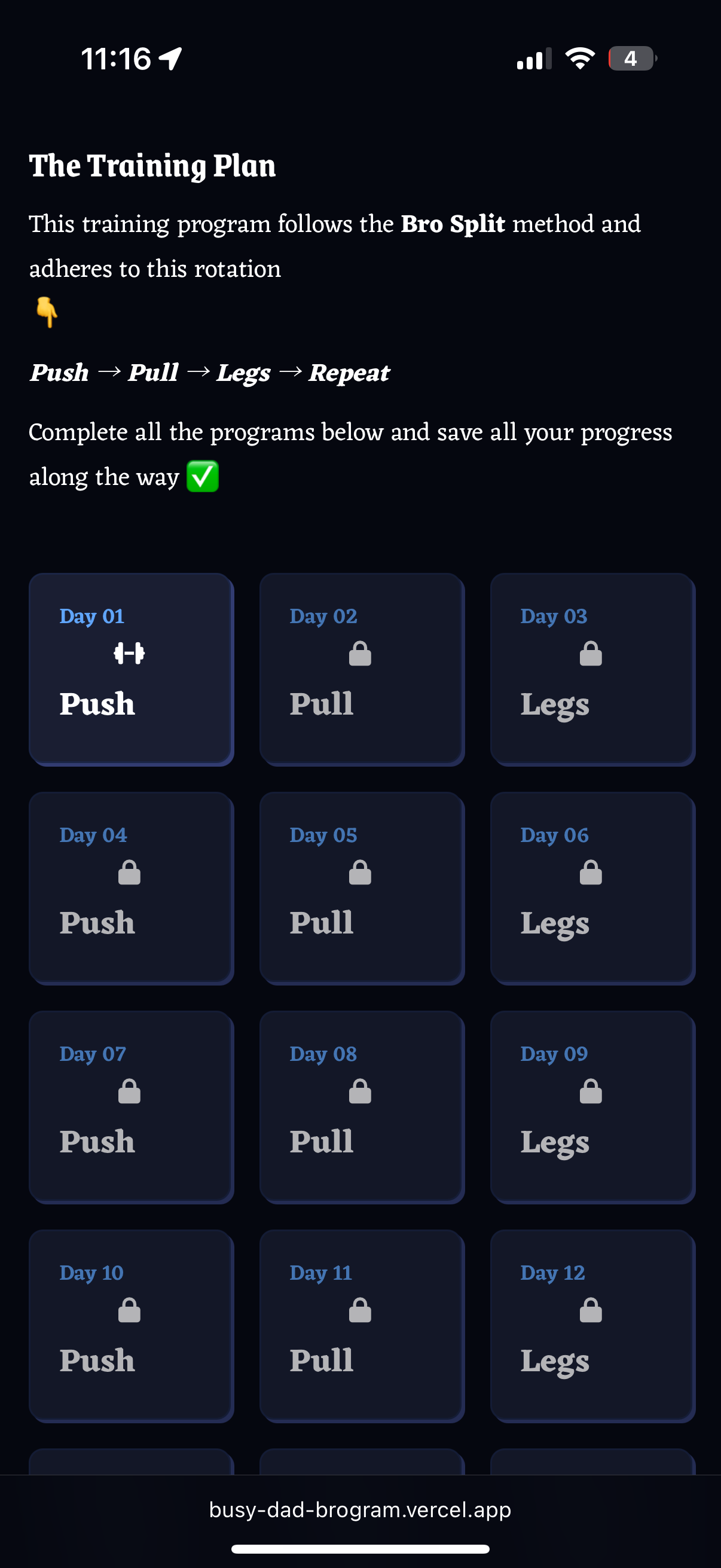Choose the Day 05 Pull card
The image size is (721, 1568).
point(362,887)
